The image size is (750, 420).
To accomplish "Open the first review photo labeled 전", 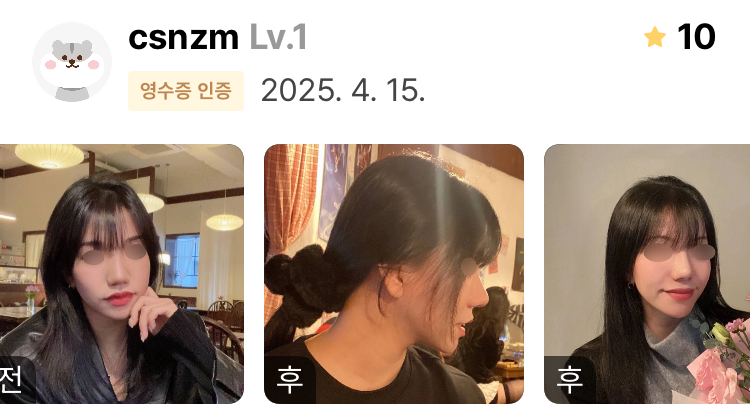I will coord(122,273).
